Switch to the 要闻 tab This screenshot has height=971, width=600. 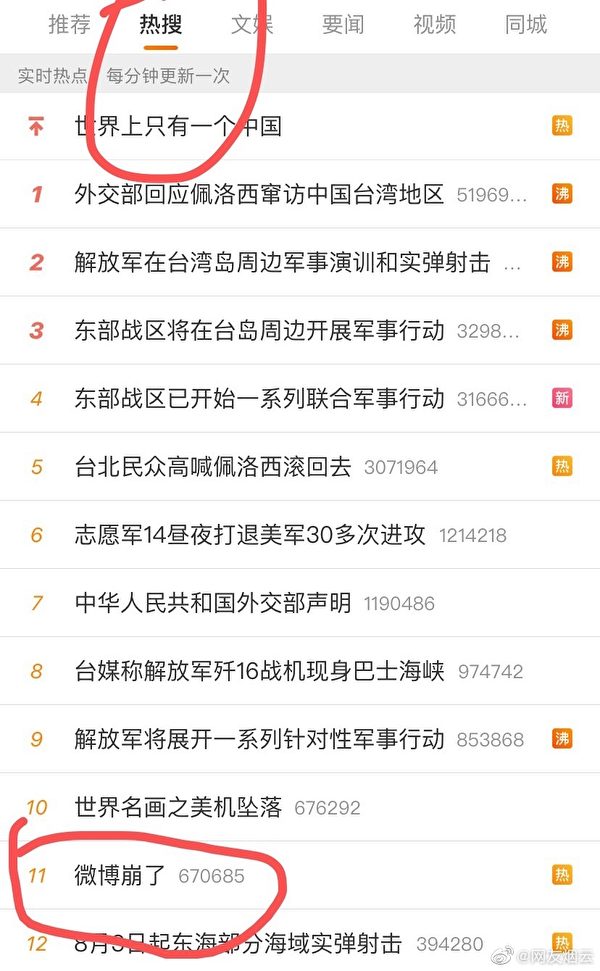(343, 25)
